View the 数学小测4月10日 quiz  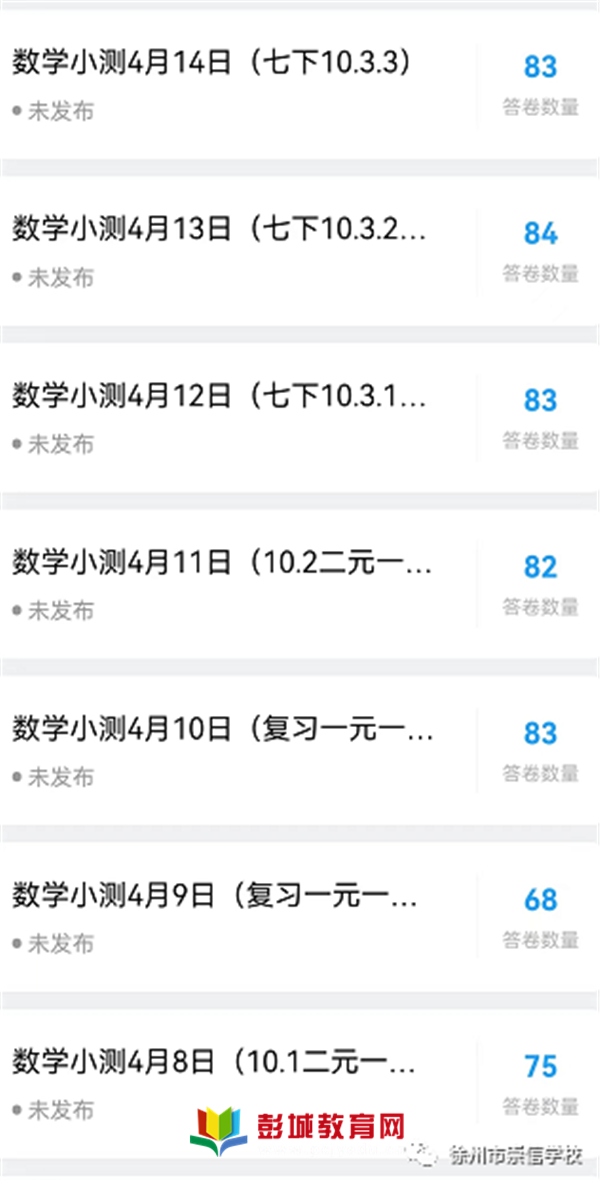(x=300, y=751)
